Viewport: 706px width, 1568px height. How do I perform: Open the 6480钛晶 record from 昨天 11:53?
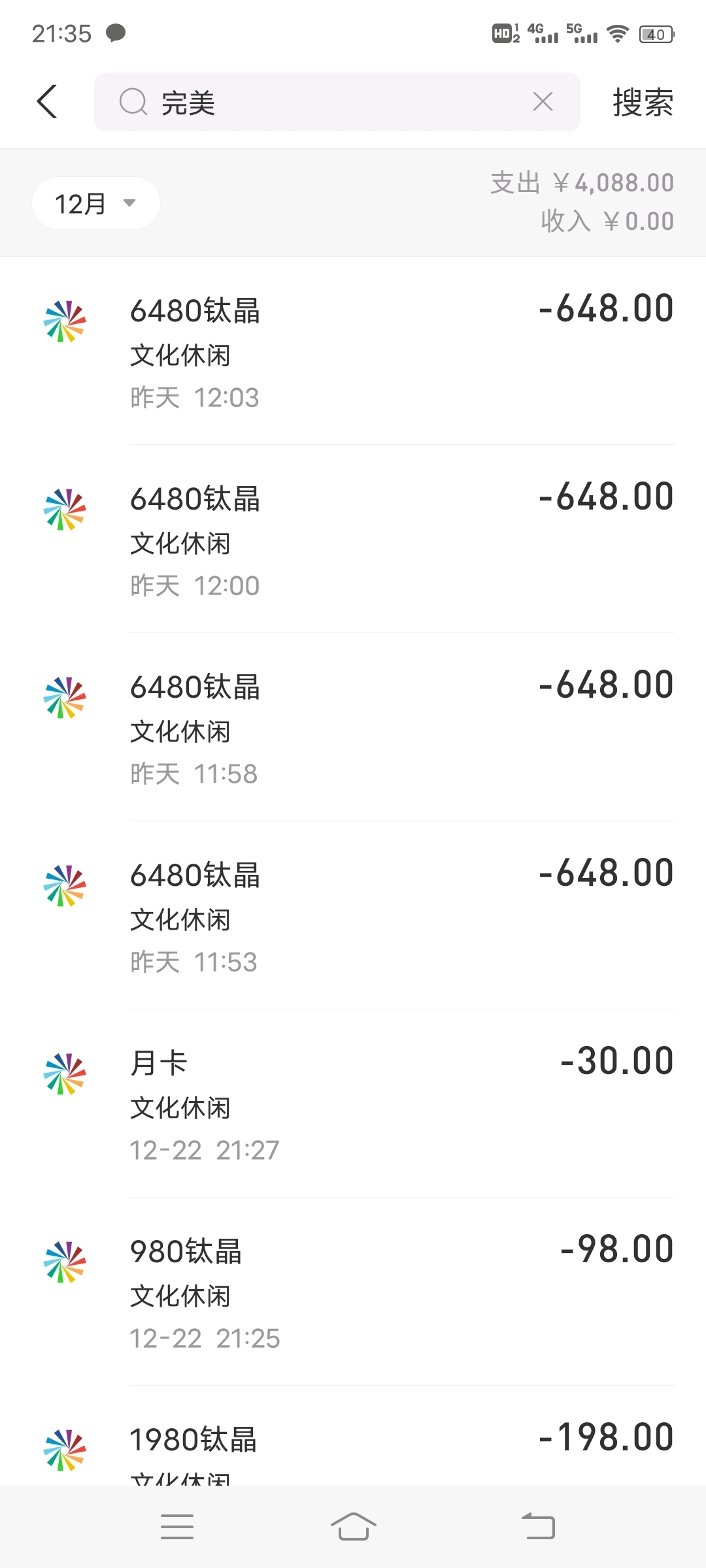pyautogui.click(x=353, y=916)
